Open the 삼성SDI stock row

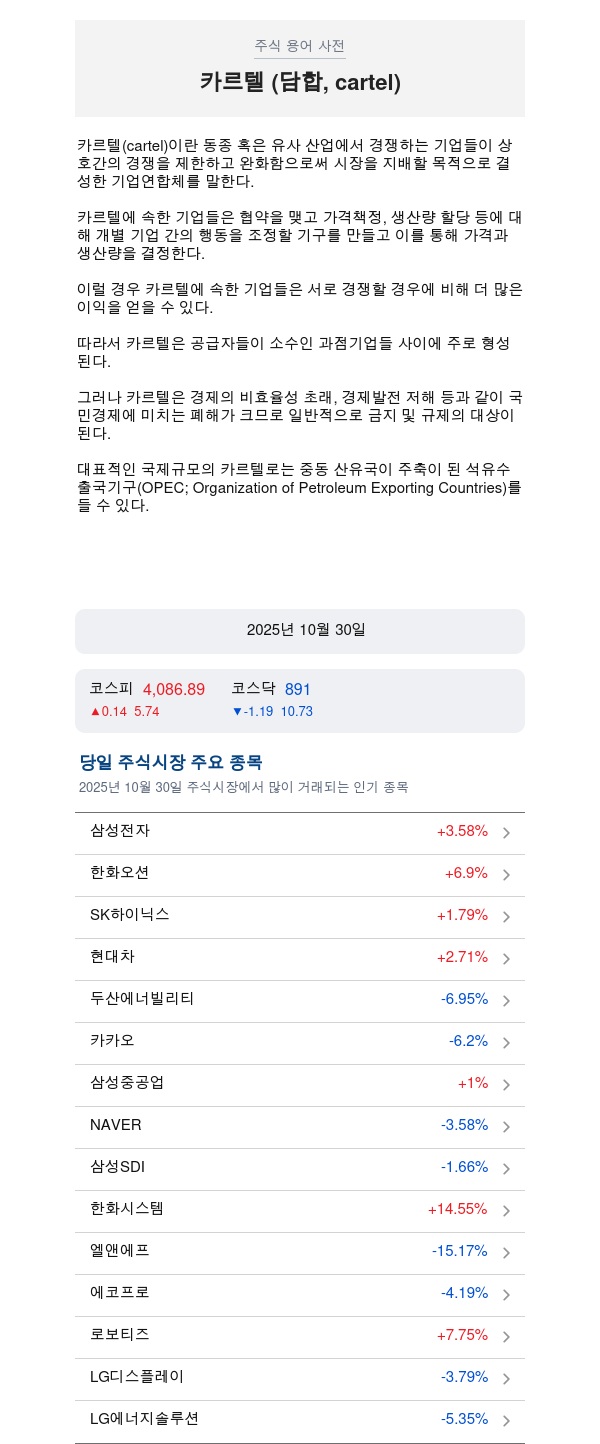pos(299,1168)
